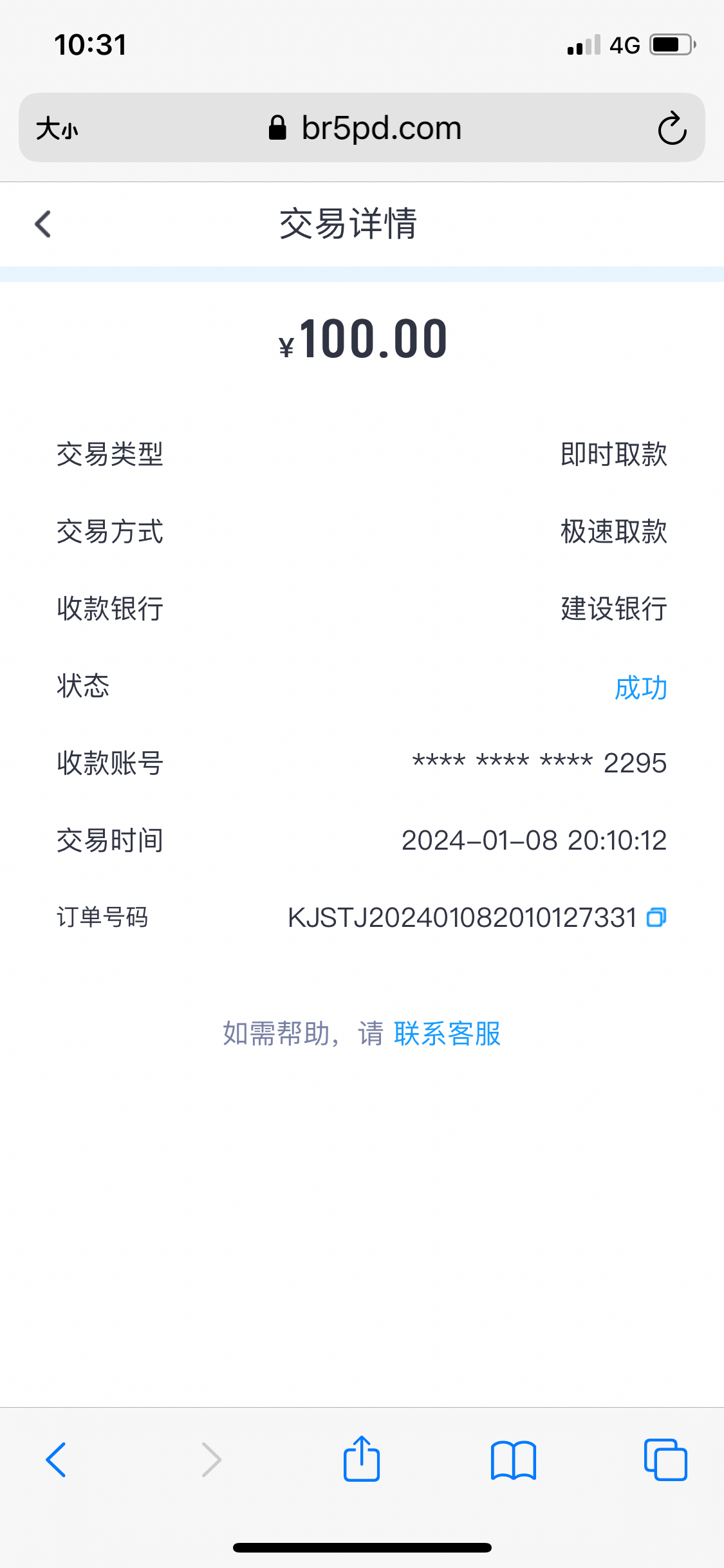The image size is (724, 1568).
Task: Copy the order number KJSTJ2024010820101273​31
Action: click(656, 917)
